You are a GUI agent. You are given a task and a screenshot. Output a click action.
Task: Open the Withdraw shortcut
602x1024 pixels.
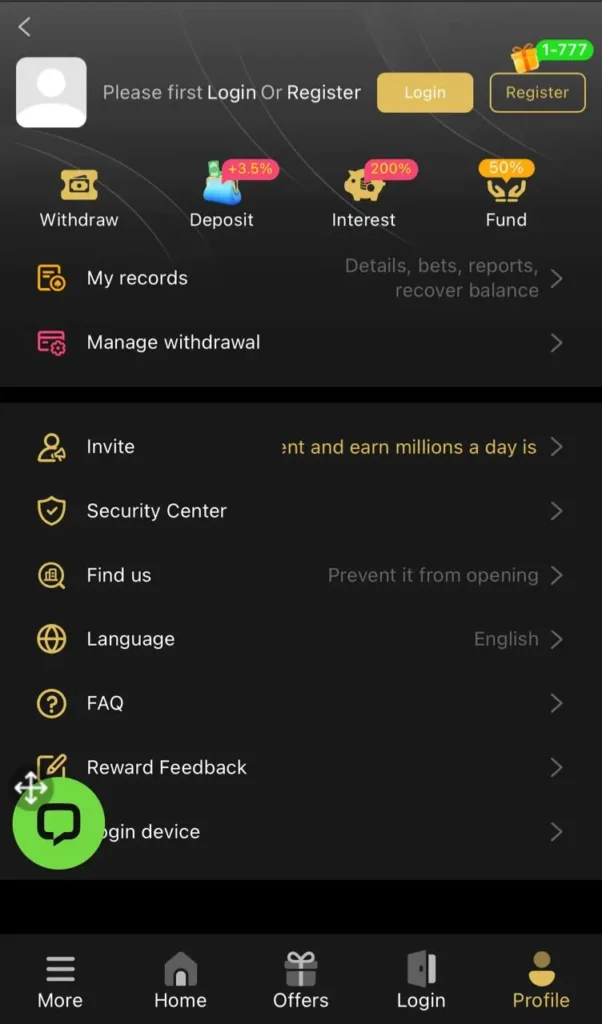(x=79, y=198)
